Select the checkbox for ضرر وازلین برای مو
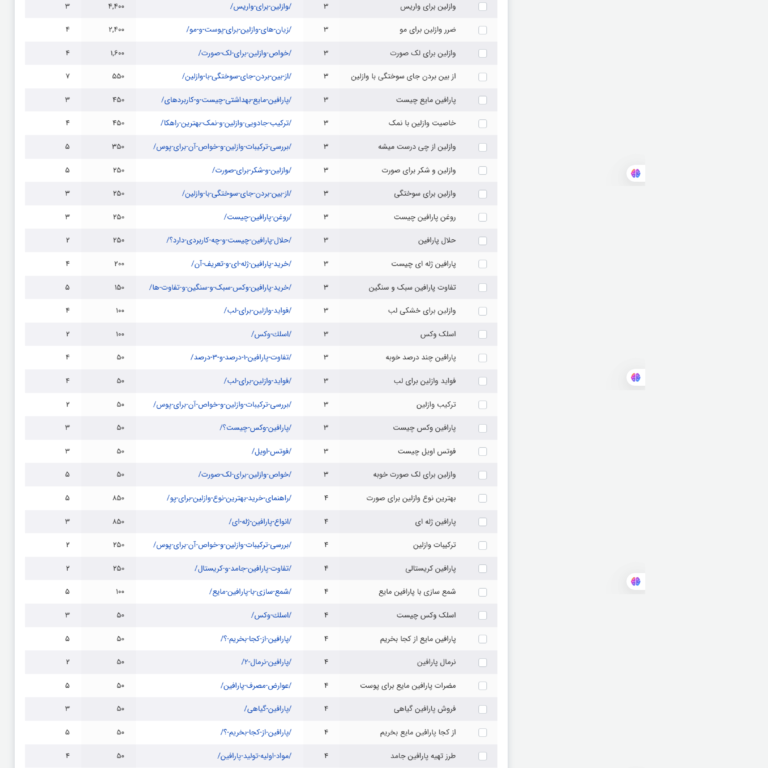This screenshot has width=768, height=768. (483, 30)
